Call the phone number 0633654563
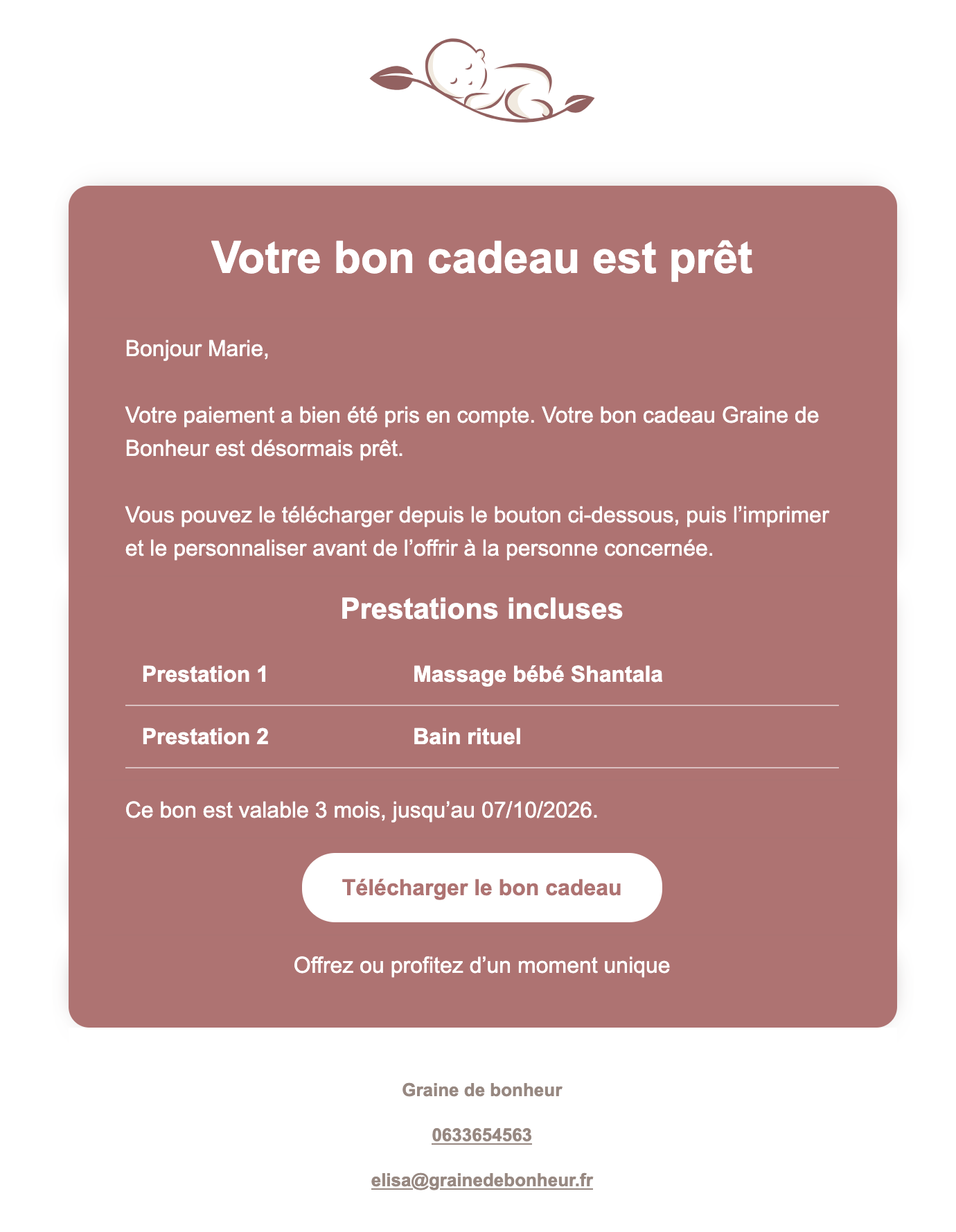 point(481,1135)
